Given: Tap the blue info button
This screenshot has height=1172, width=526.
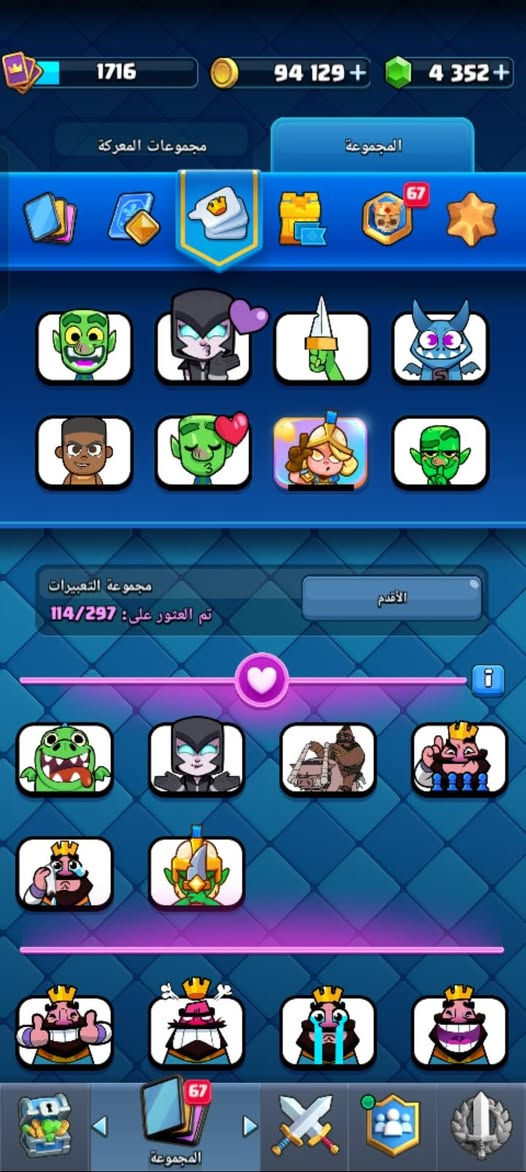Looking at the screenshot, I should point(489,679).
